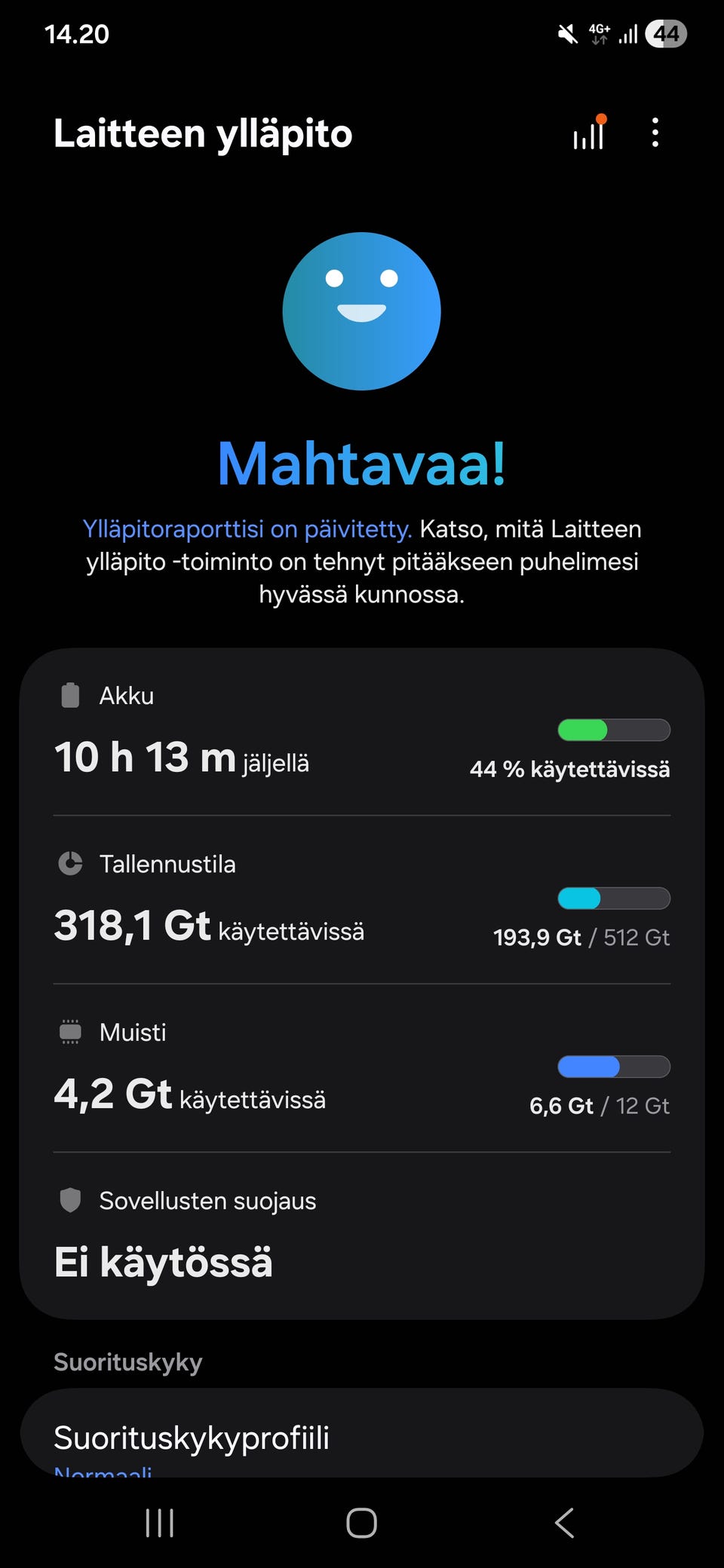Tap the 4G+ network indicator icon

600,33
